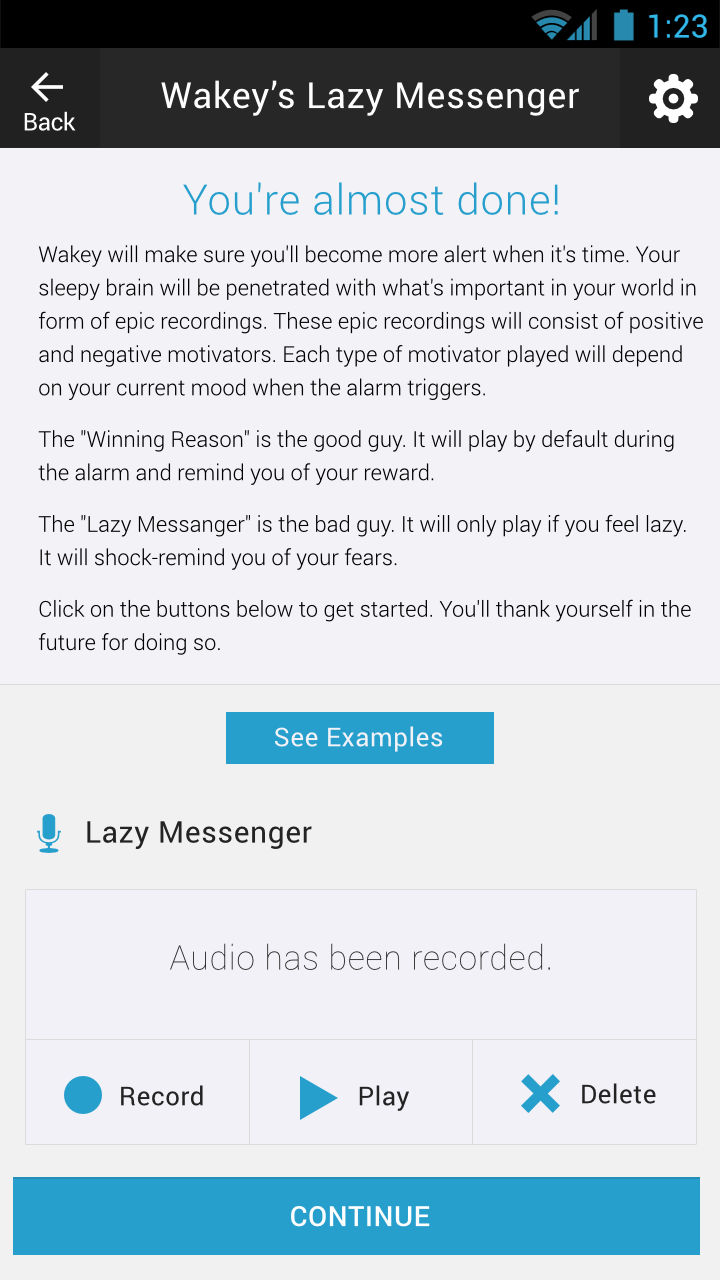Tap CONTINUE to proceed

point(359,1216)
